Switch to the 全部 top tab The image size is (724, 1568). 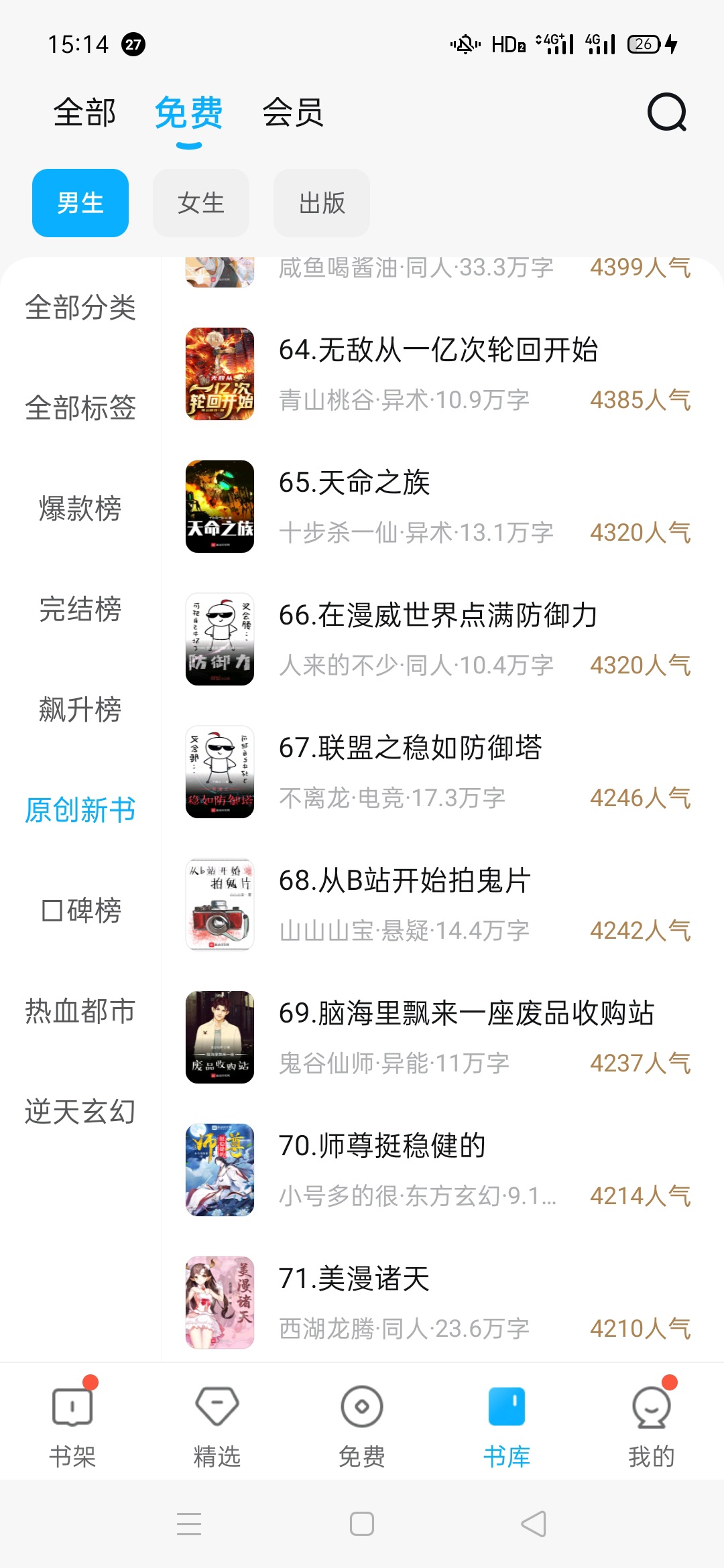84,112
